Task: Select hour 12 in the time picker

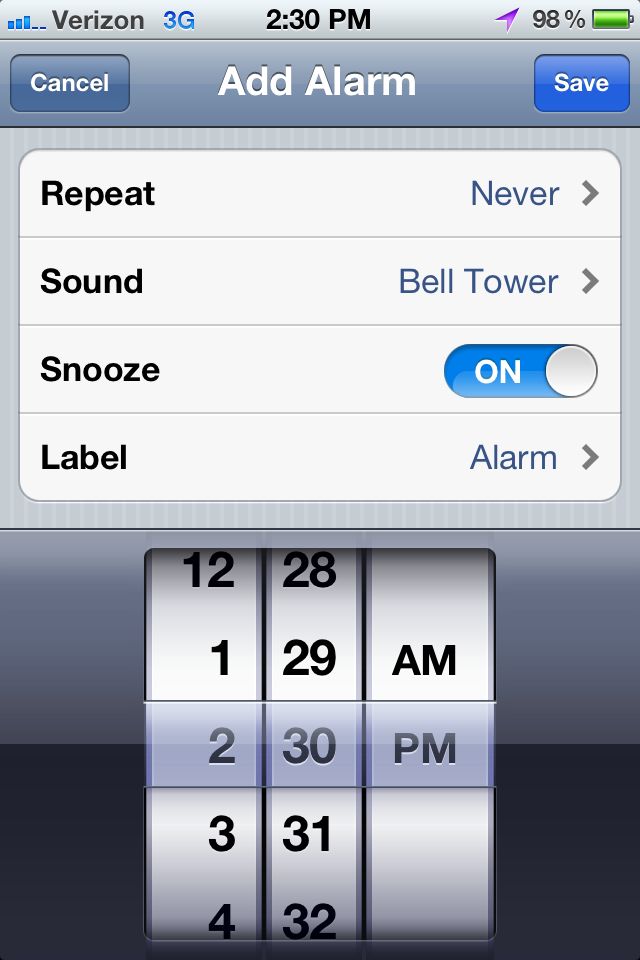Action: click(208, 572)
